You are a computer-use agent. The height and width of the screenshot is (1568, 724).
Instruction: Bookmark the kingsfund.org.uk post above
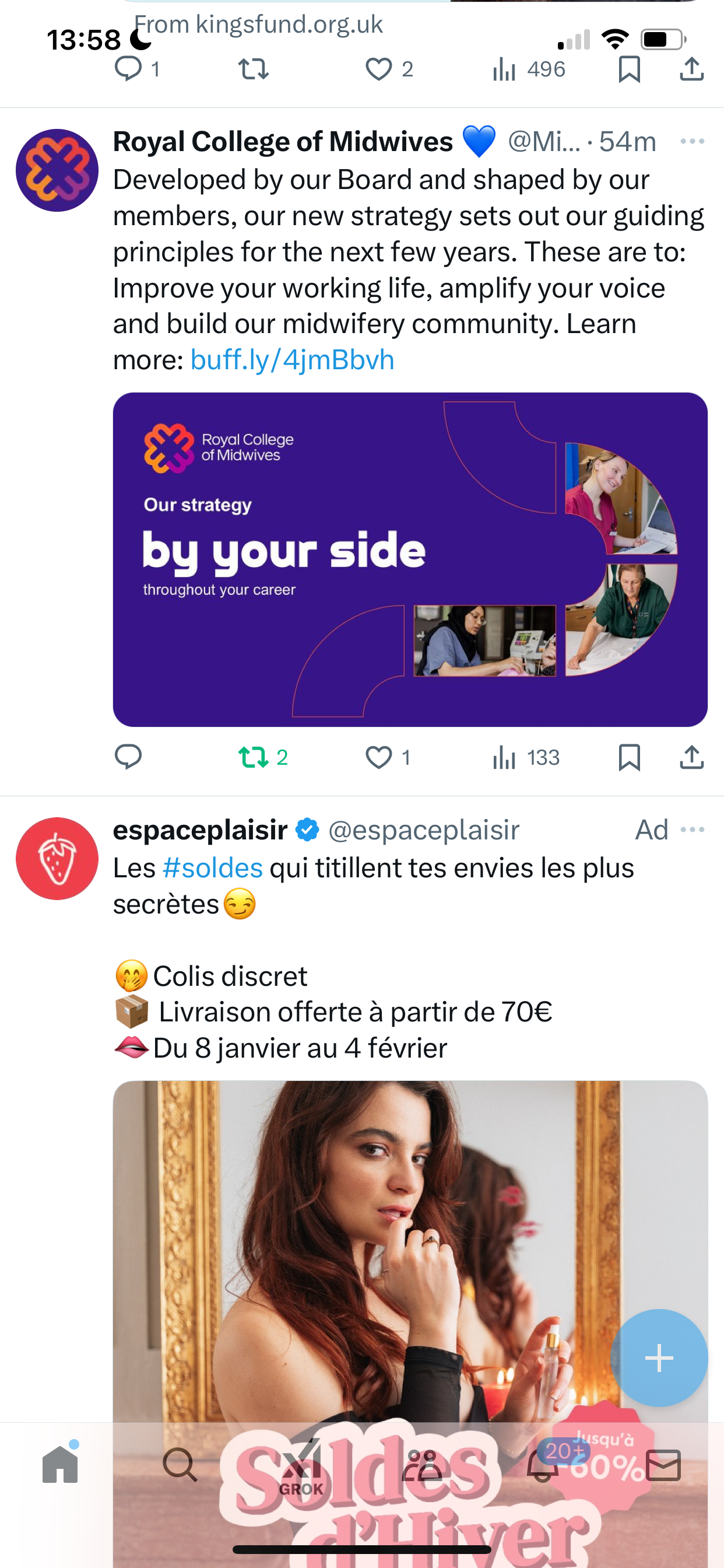pos(629,69)
